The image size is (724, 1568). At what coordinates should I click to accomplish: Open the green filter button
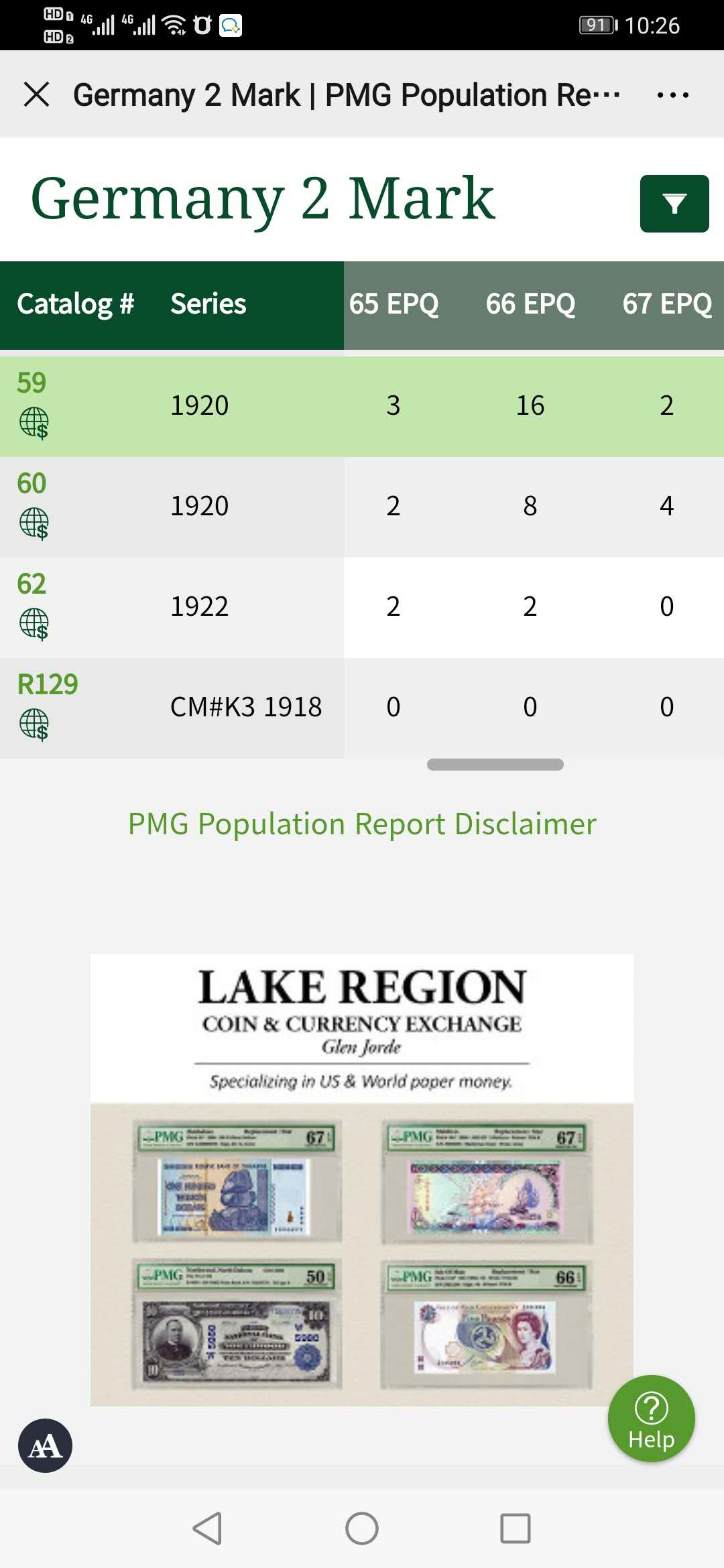pyautogui.click(x=674, y=204)
